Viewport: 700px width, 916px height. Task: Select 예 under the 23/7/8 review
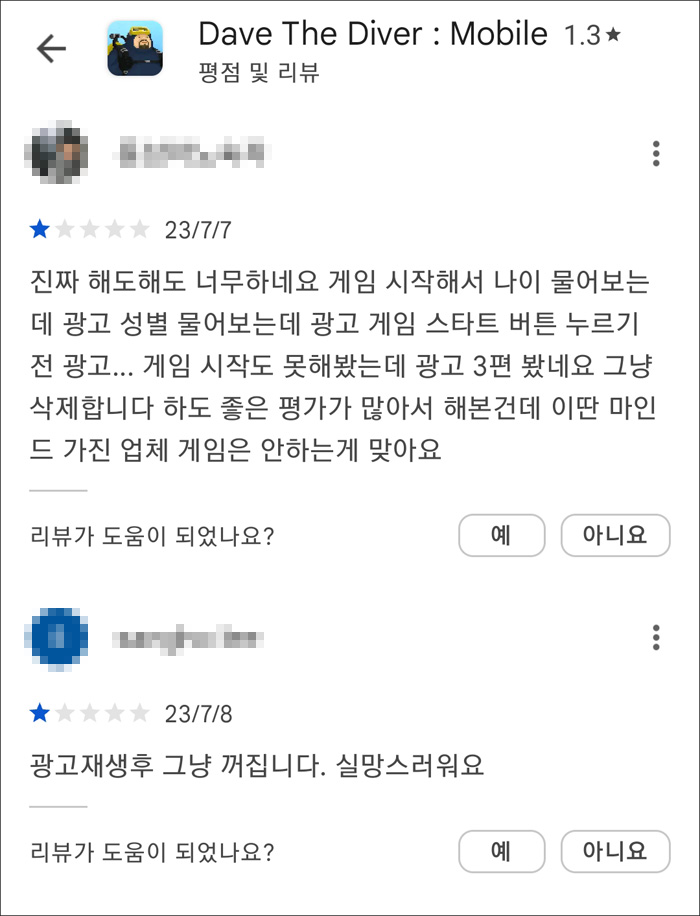pyautogui.click(x=501, y=851)
